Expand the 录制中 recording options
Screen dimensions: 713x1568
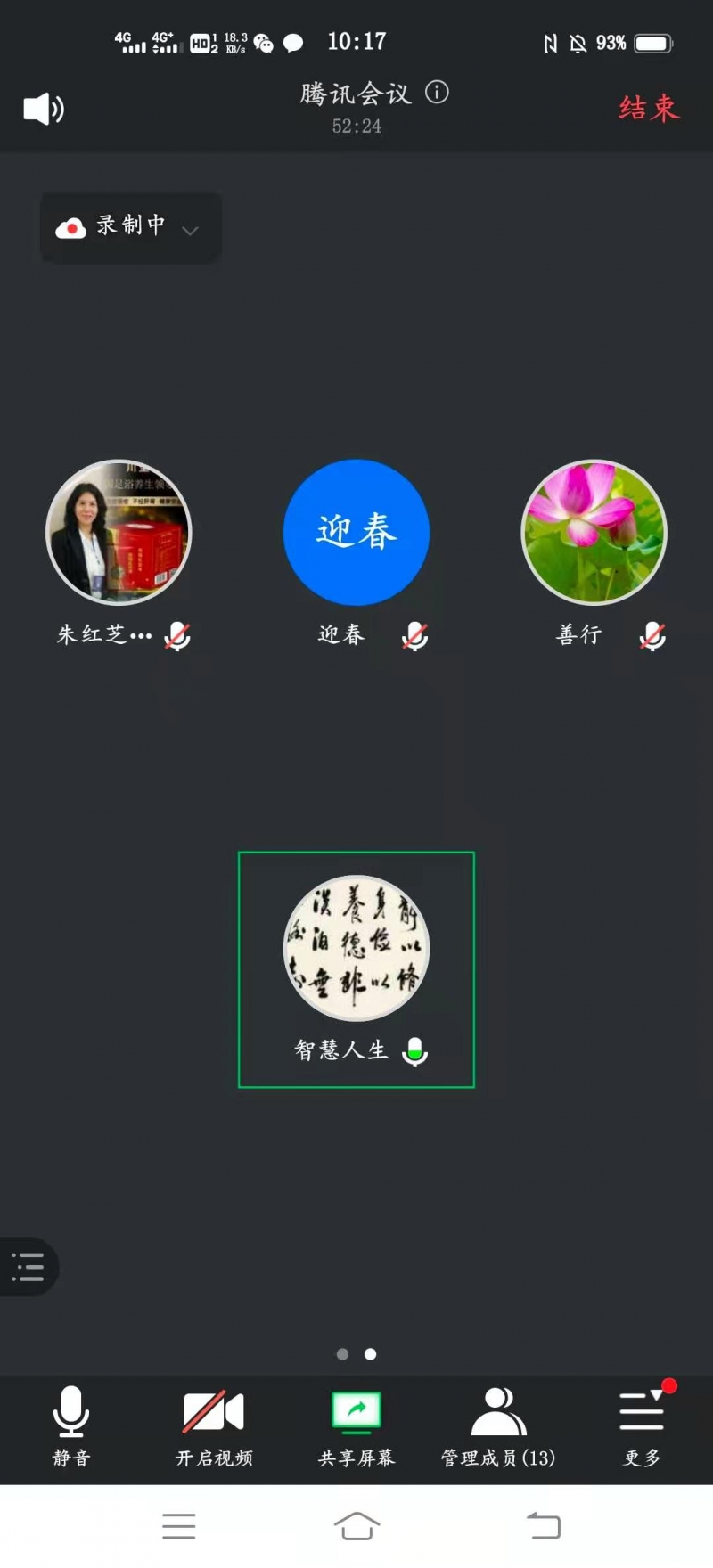click(188, 229)
